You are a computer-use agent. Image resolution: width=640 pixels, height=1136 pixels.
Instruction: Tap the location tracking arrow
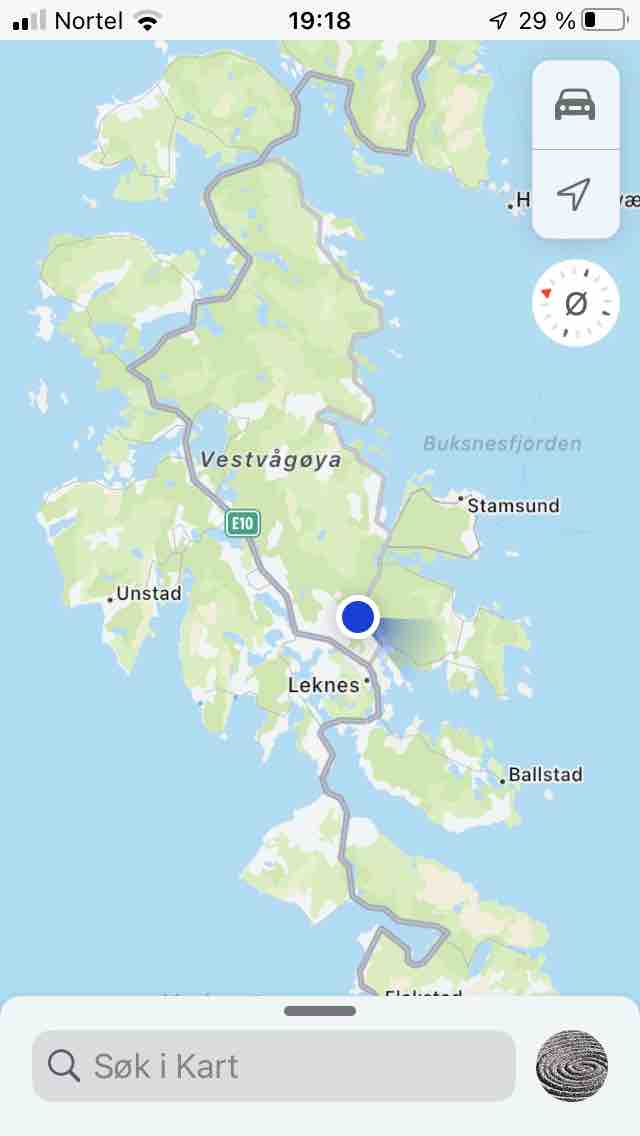click(575, 194)
